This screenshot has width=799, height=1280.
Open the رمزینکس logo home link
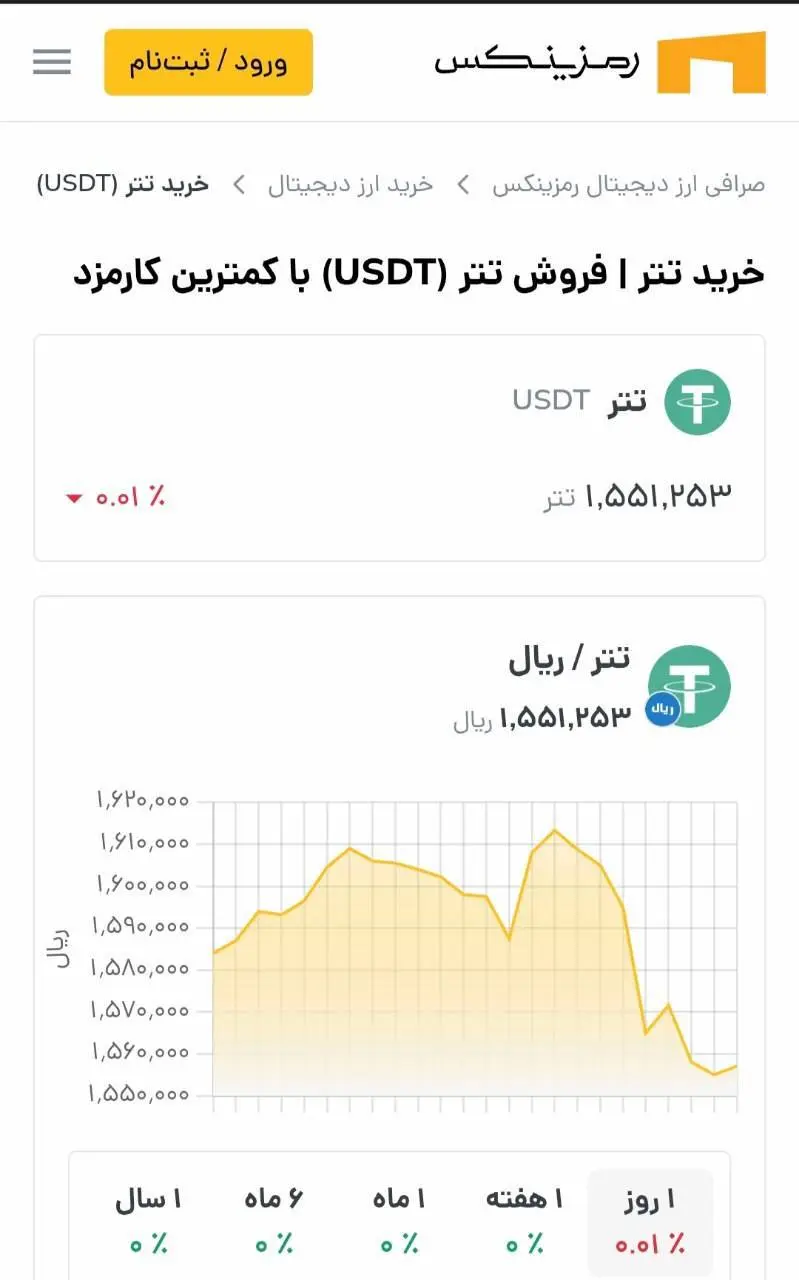point(600,62)
